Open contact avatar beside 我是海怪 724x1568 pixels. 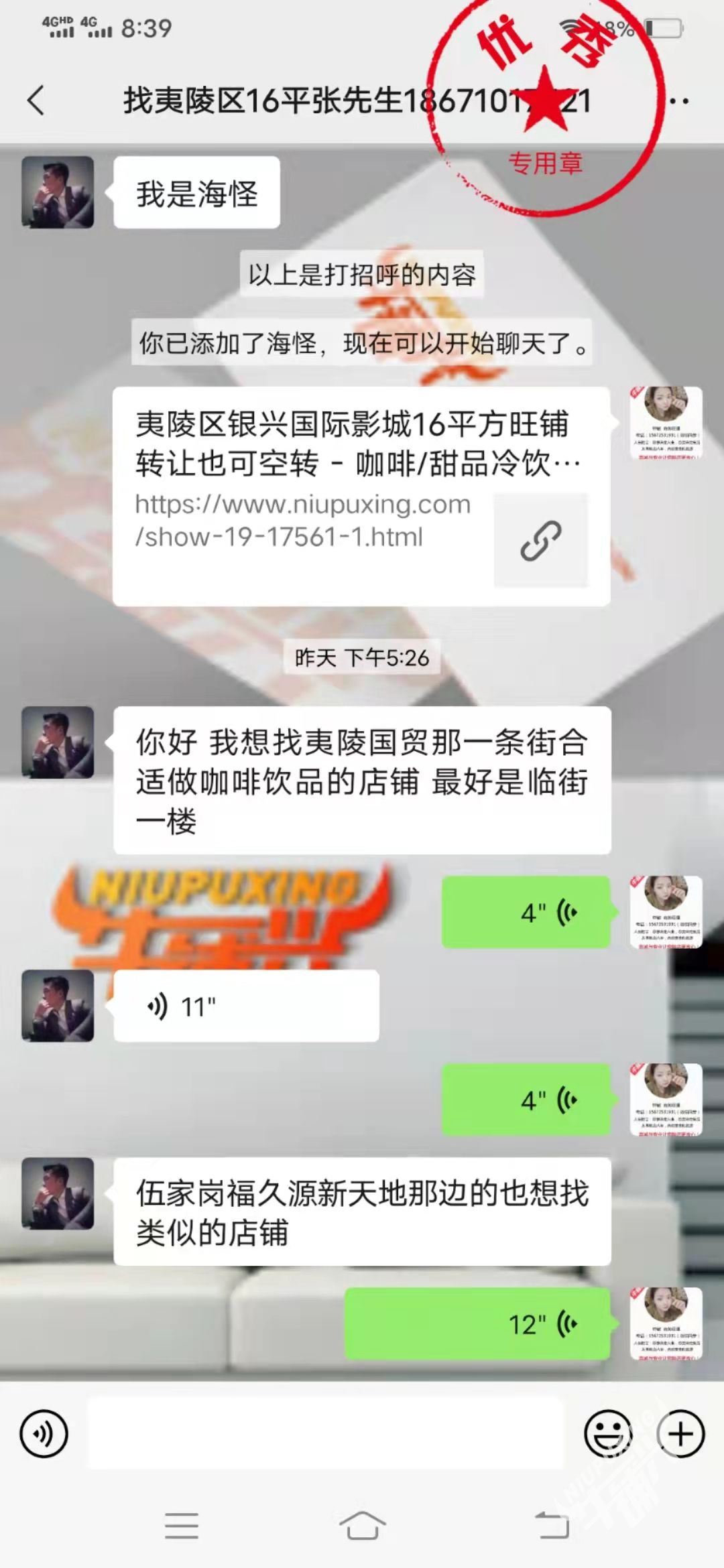(x=58, y=192)
